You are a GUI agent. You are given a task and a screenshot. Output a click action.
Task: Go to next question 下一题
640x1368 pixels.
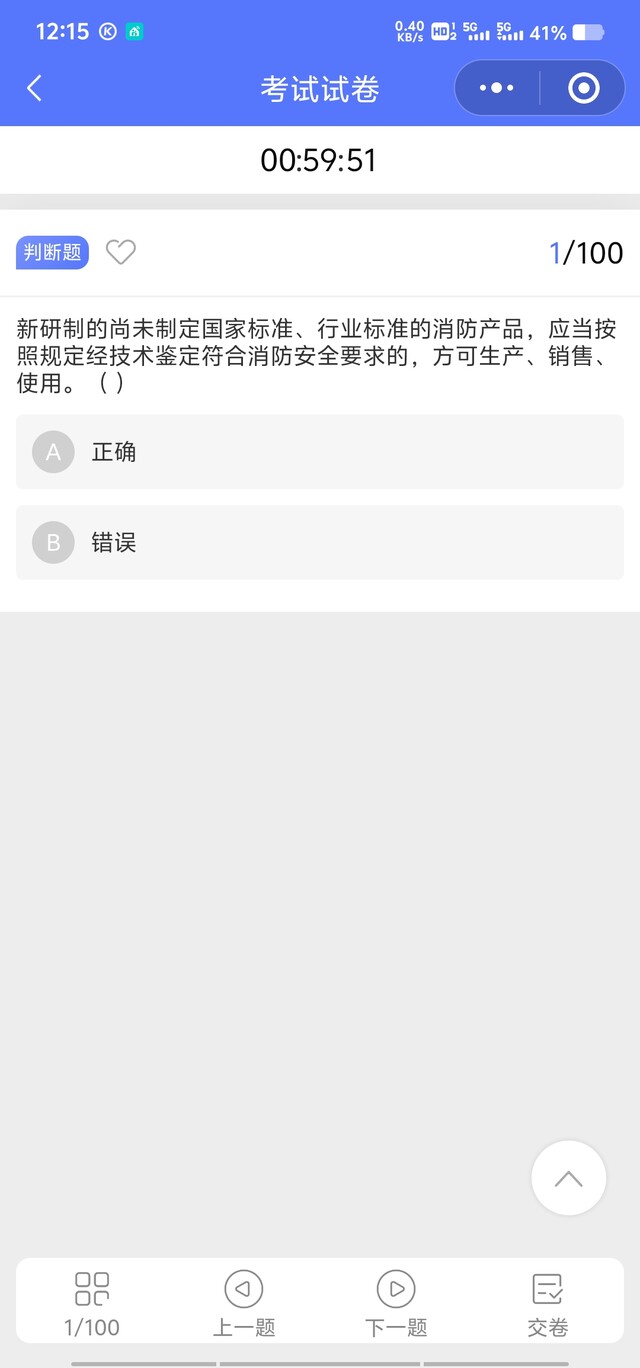point(396,1303)
